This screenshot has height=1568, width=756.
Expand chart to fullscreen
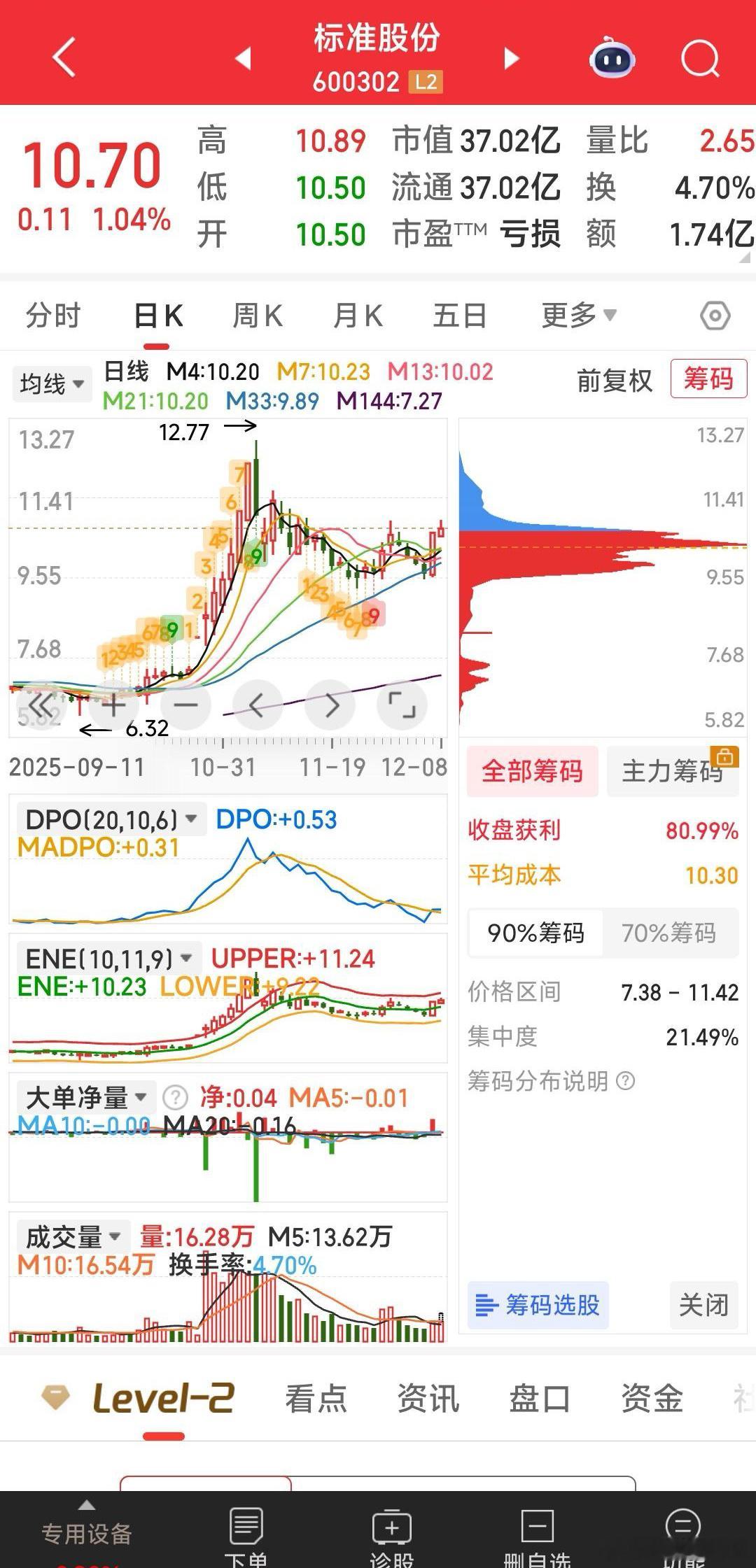(402, 705)
